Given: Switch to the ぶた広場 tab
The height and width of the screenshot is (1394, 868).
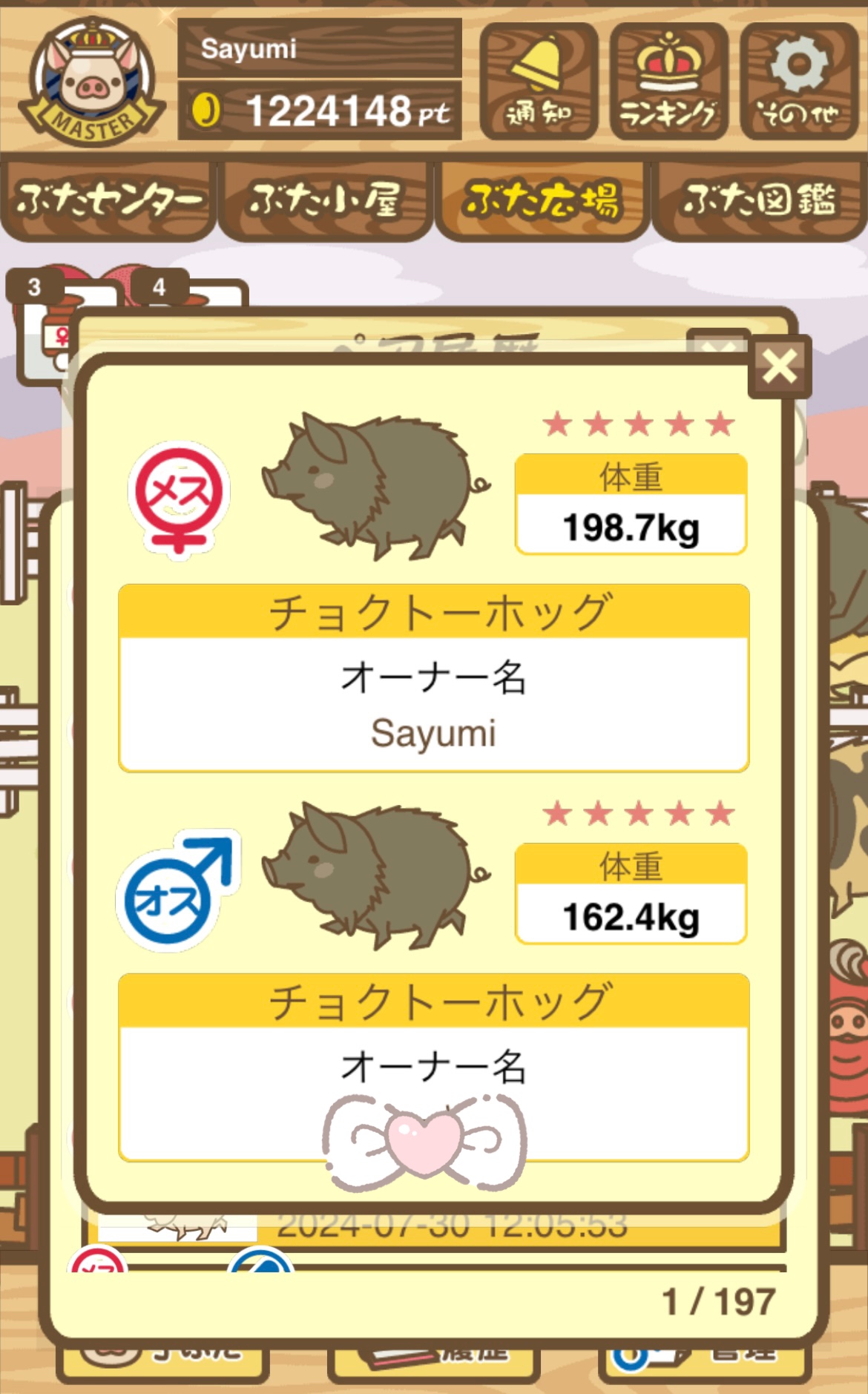Looking at the screenshot, I should [x=542, y=200].
